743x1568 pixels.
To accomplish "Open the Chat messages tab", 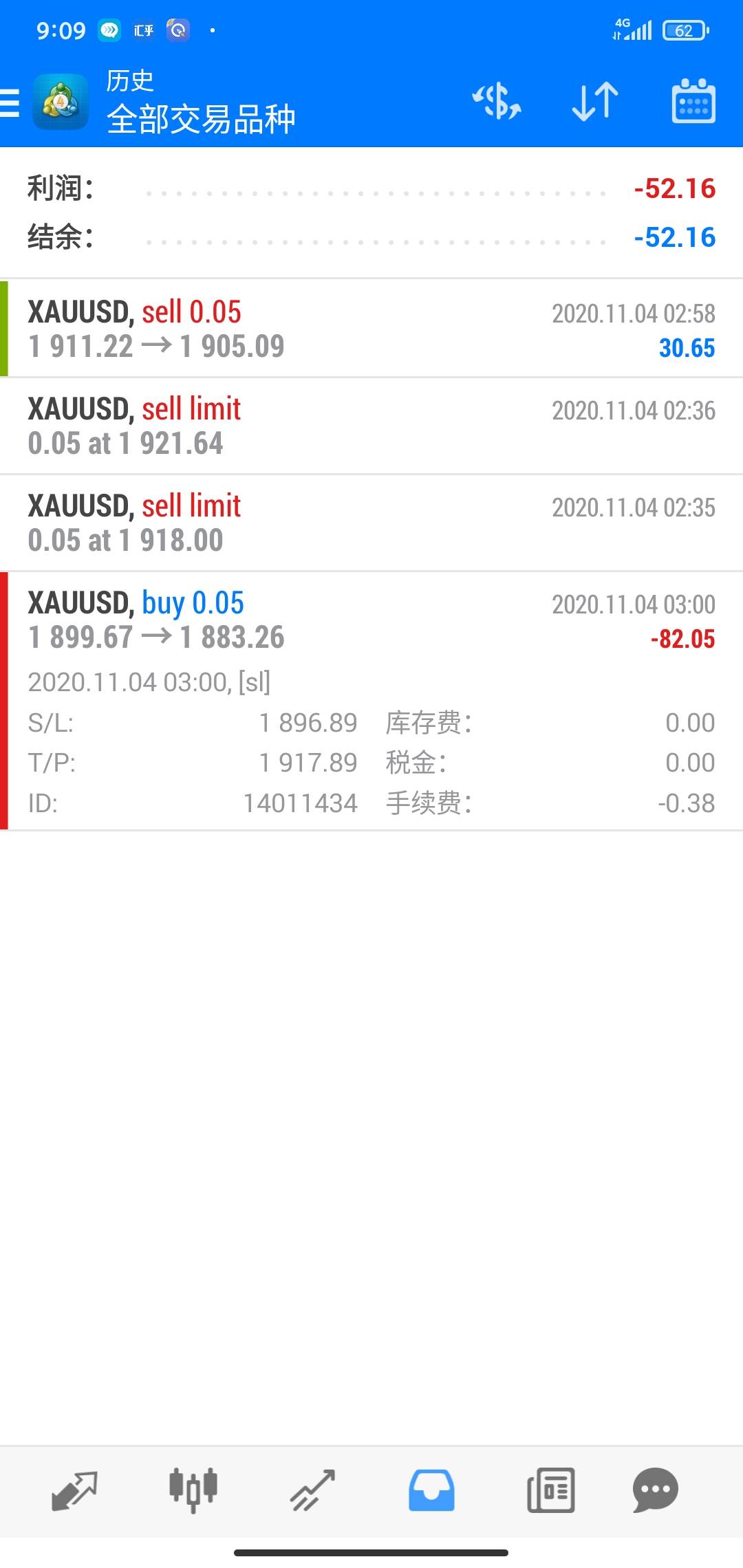I will pos(656,1490).
